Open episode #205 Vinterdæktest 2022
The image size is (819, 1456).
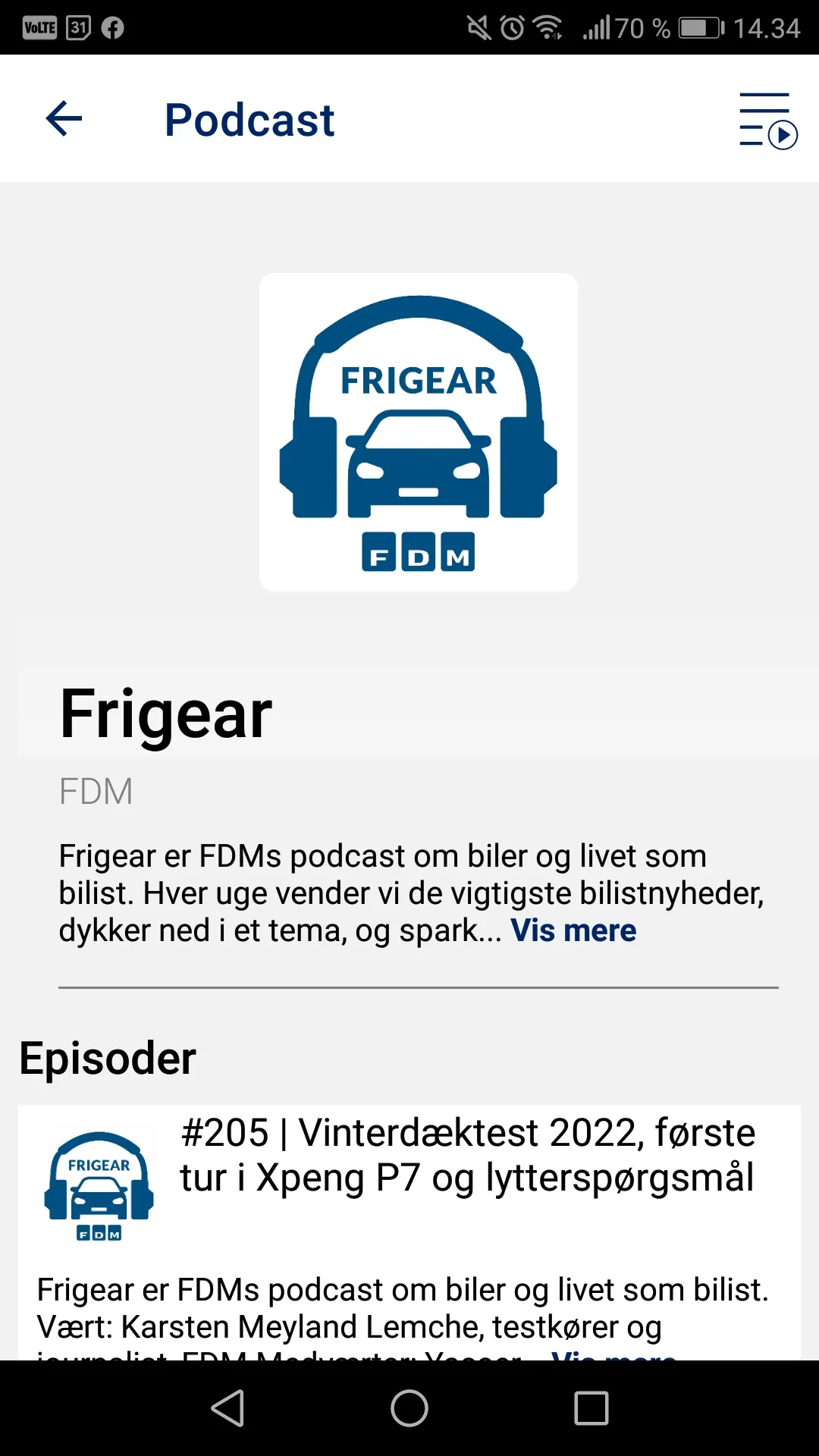[466, 1154]
